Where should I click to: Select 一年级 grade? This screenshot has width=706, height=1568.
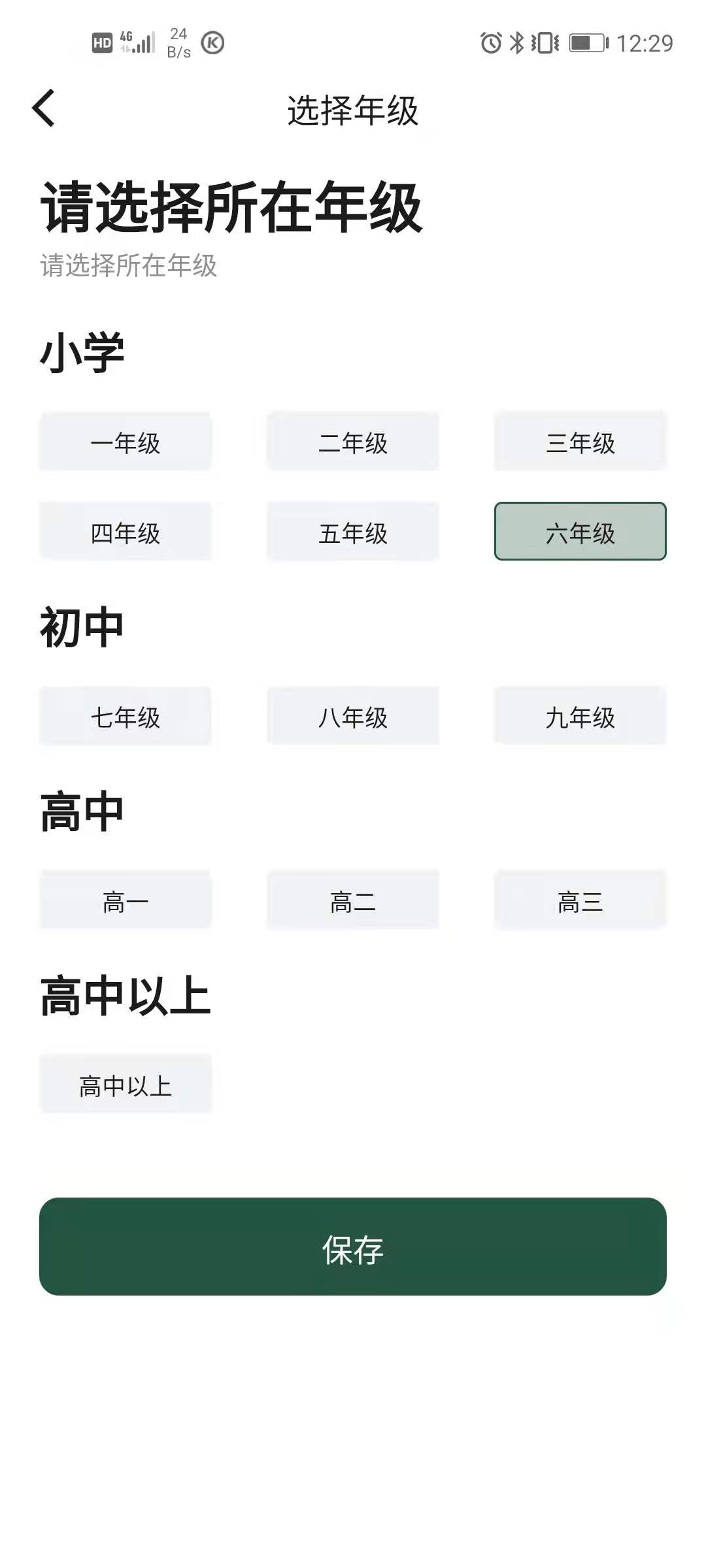(126, 442)
